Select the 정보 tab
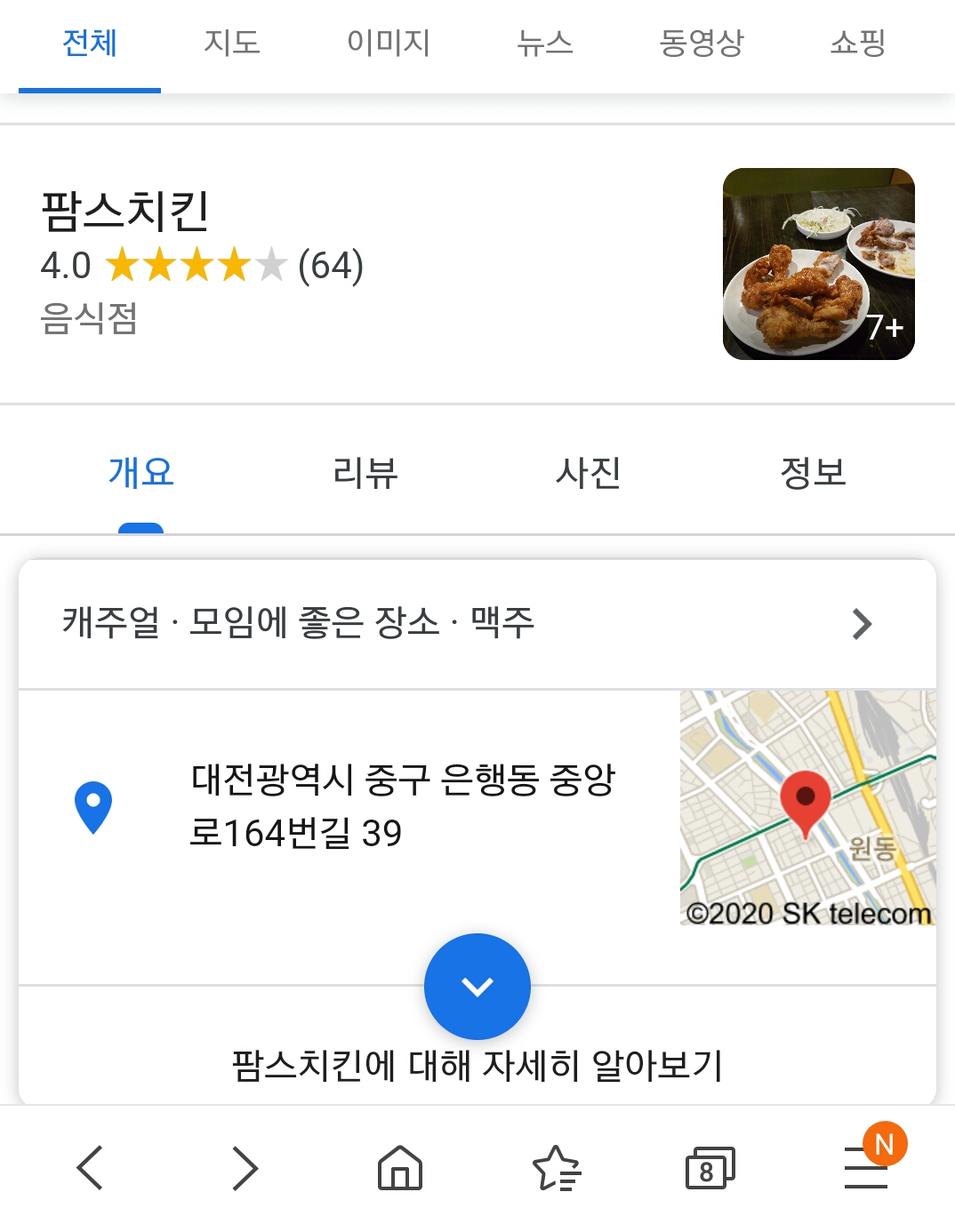 (x=813, y=472)
